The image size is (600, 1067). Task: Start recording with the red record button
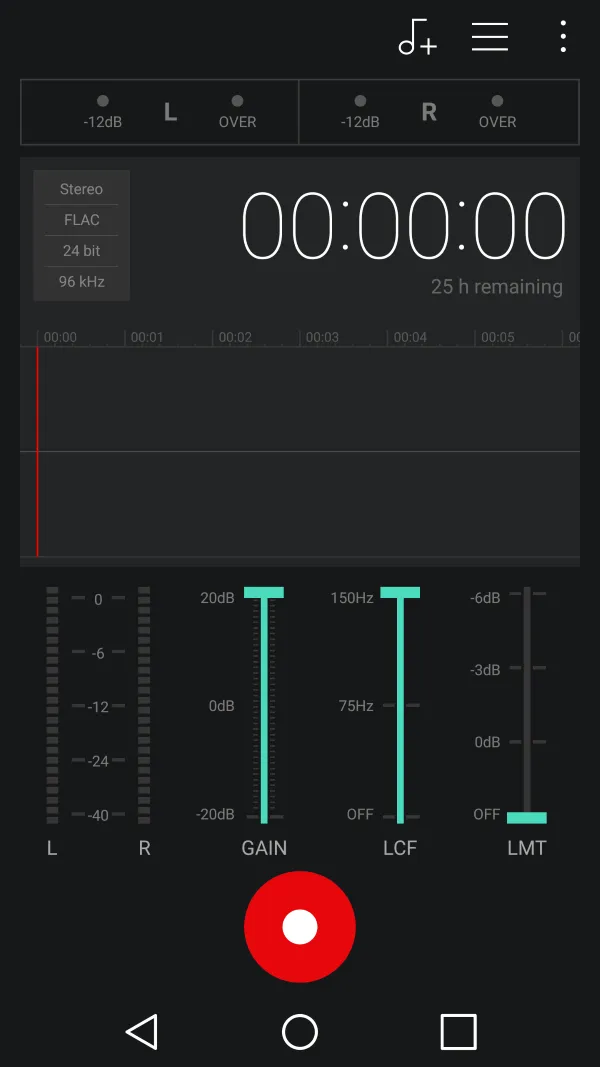tap(300, 927)
